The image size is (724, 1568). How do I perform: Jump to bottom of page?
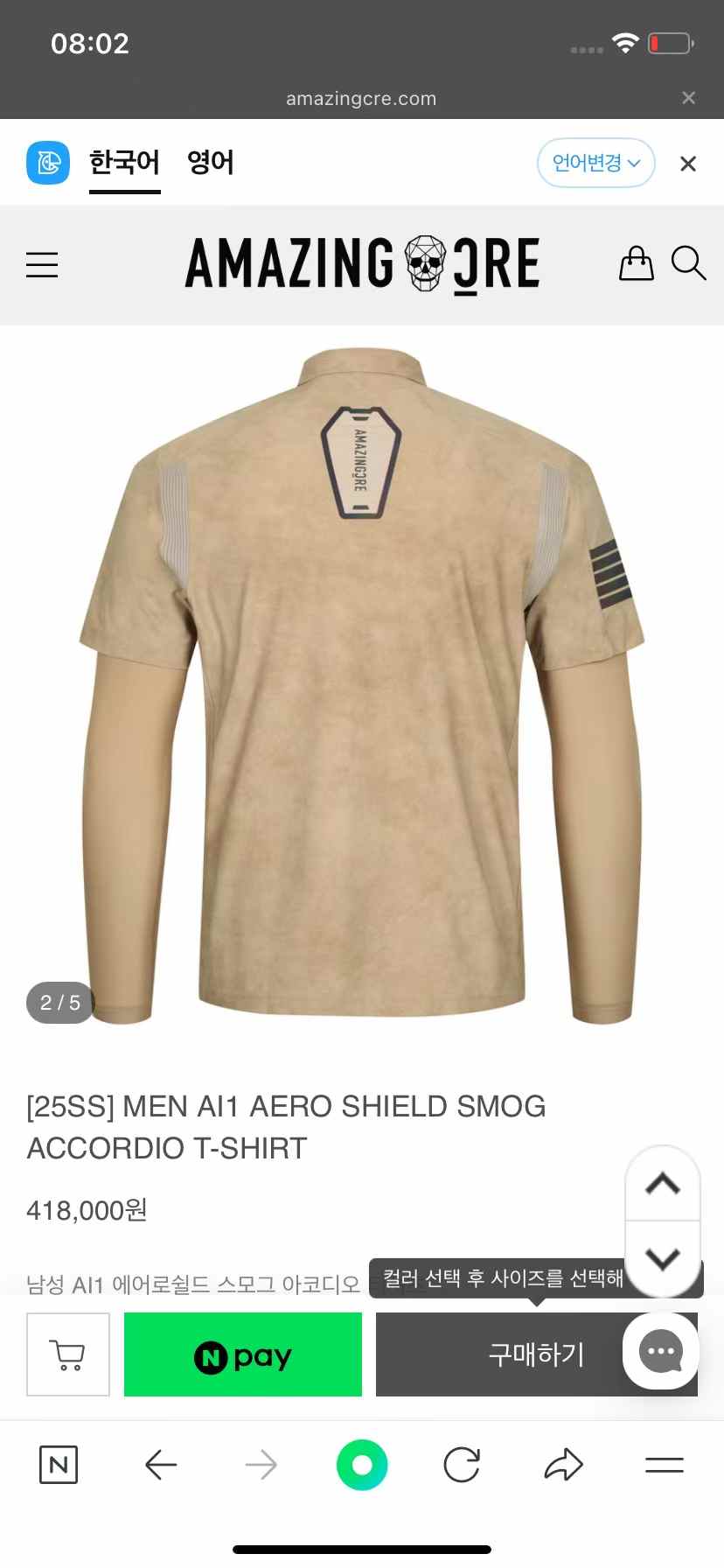click(663, 1258)
